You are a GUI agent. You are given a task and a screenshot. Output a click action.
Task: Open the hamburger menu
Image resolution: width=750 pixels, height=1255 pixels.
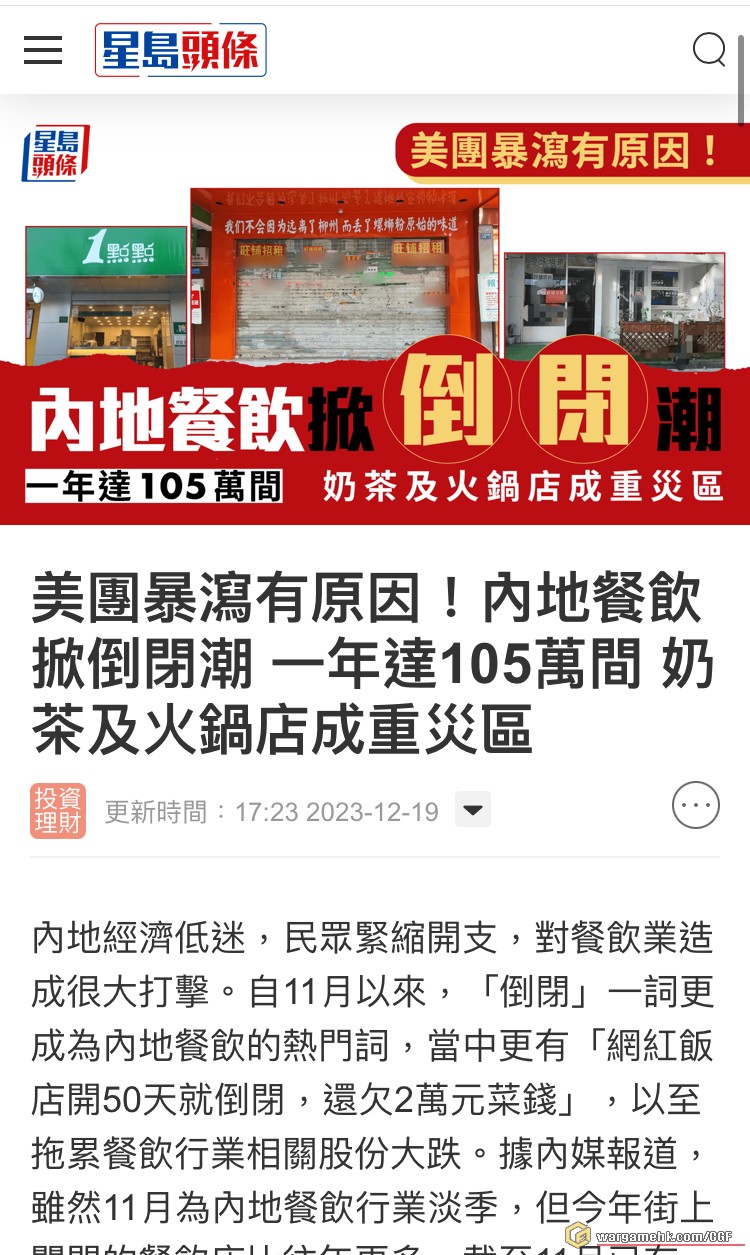(43, 49)
